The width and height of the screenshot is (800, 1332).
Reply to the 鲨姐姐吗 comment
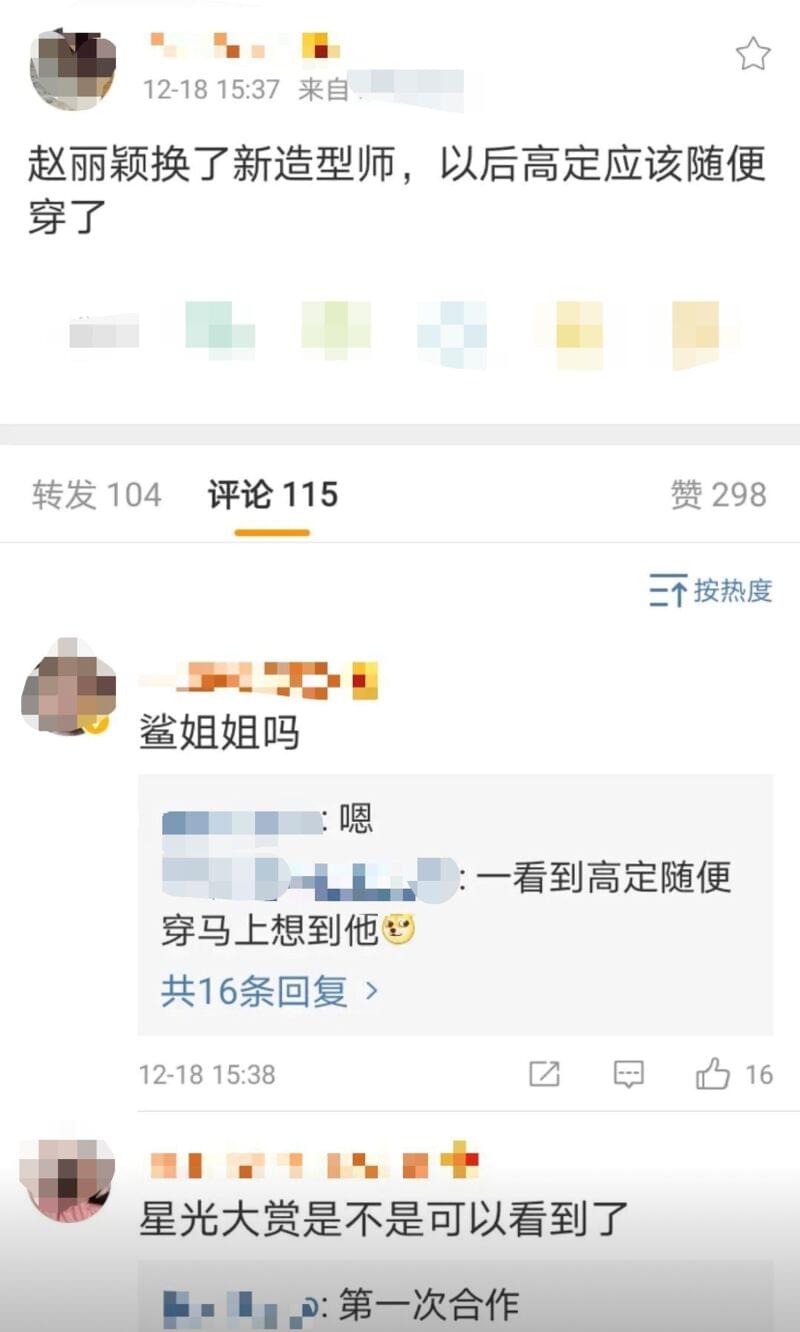(628, 1075)
